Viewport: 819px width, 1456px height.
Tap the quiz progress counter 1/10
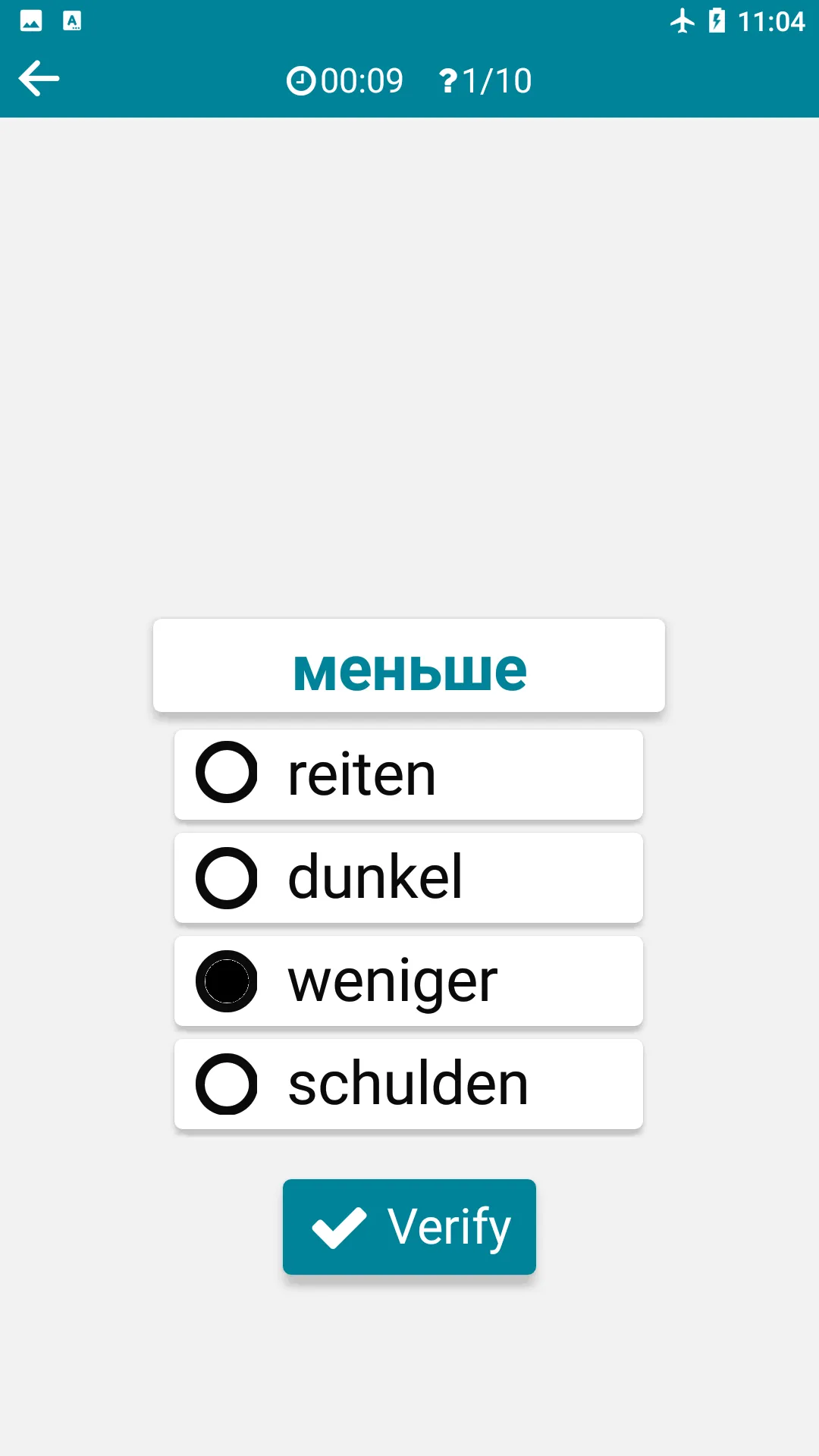[x=497, y=80]
